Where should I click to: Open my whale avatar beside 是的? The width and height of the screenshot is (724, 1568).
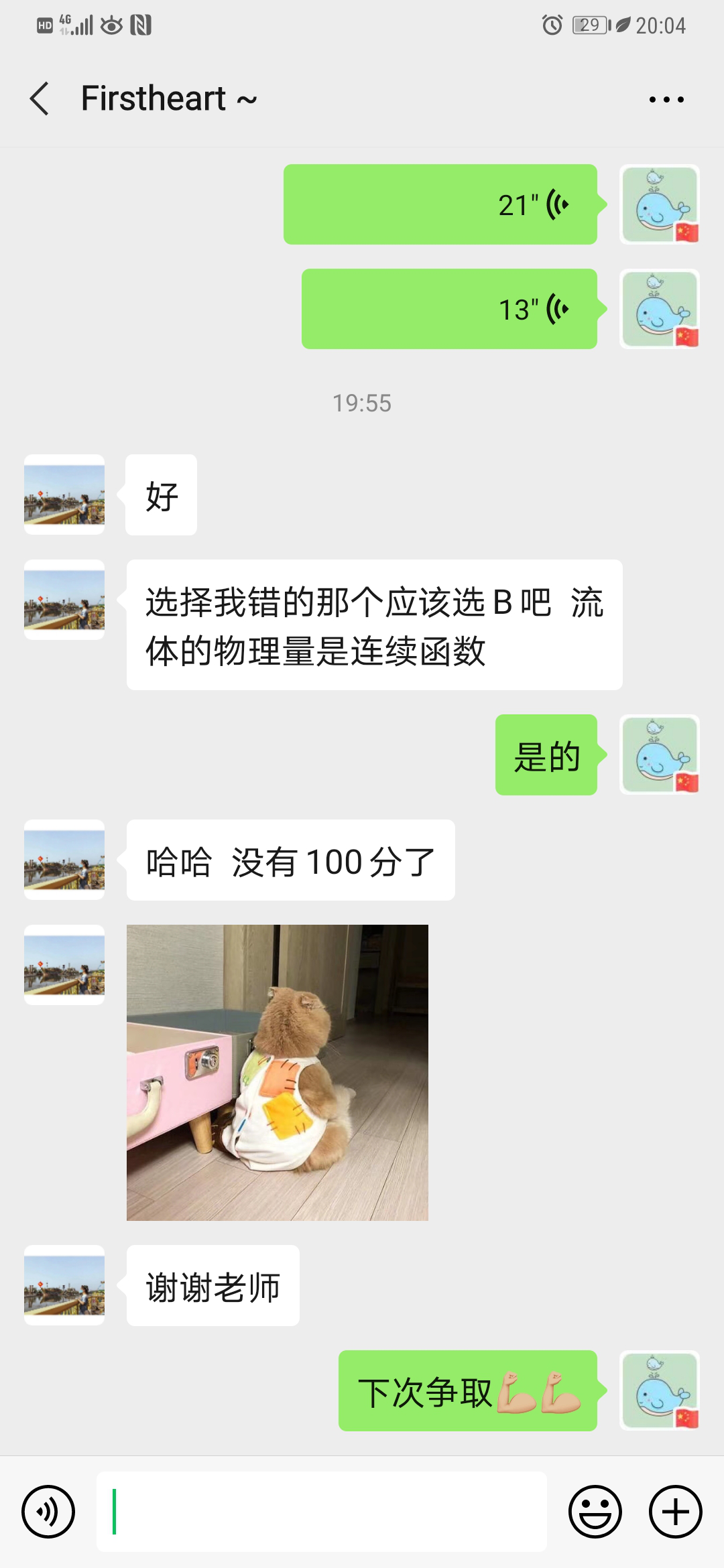point(660,755)
